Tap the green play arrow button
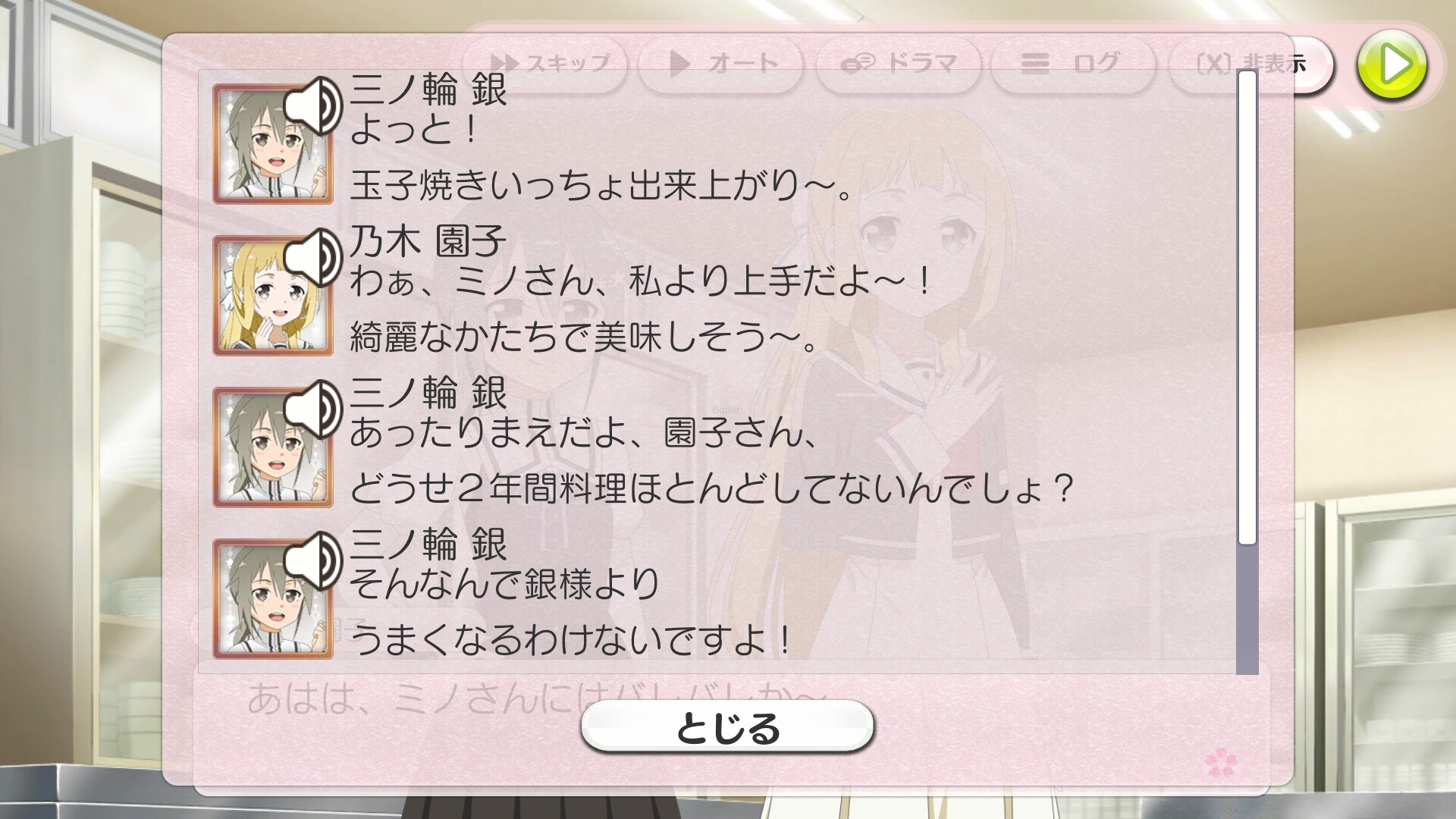This screenshot has width=1456, height=819. (1392, 65)
